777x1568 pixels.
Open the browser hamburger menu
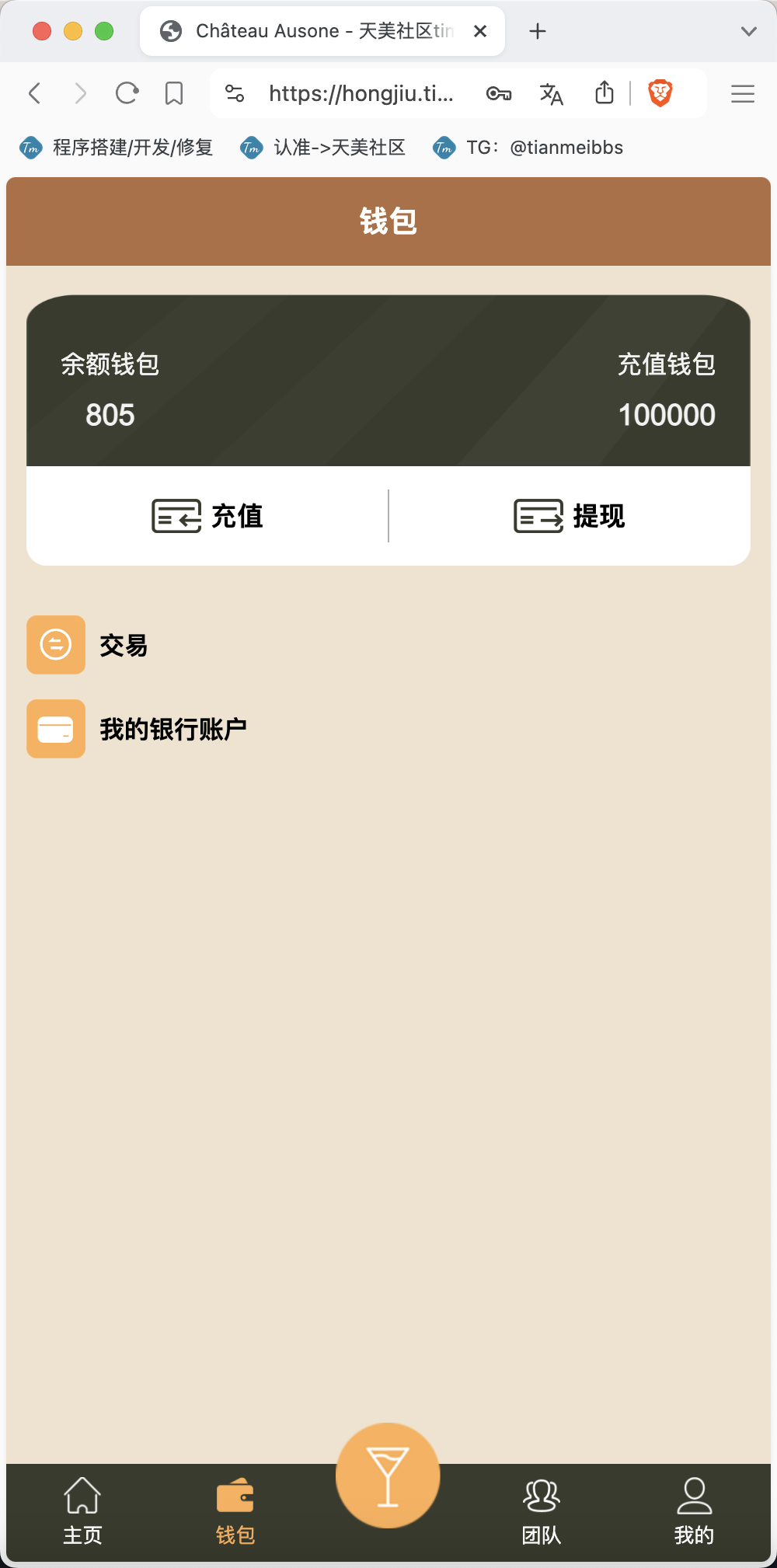743,94
